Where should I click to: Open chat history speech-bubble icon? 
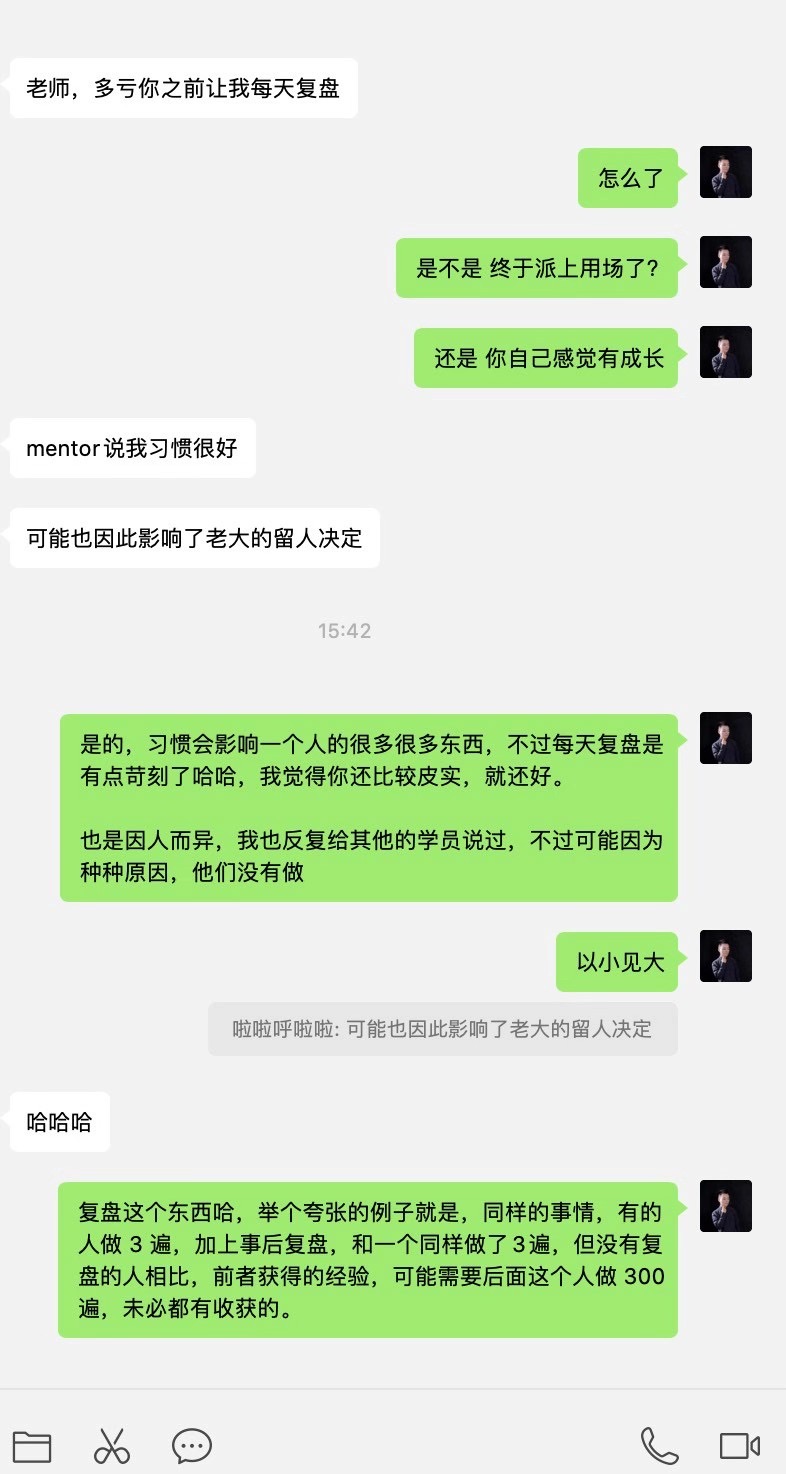tap(192, 1446)
